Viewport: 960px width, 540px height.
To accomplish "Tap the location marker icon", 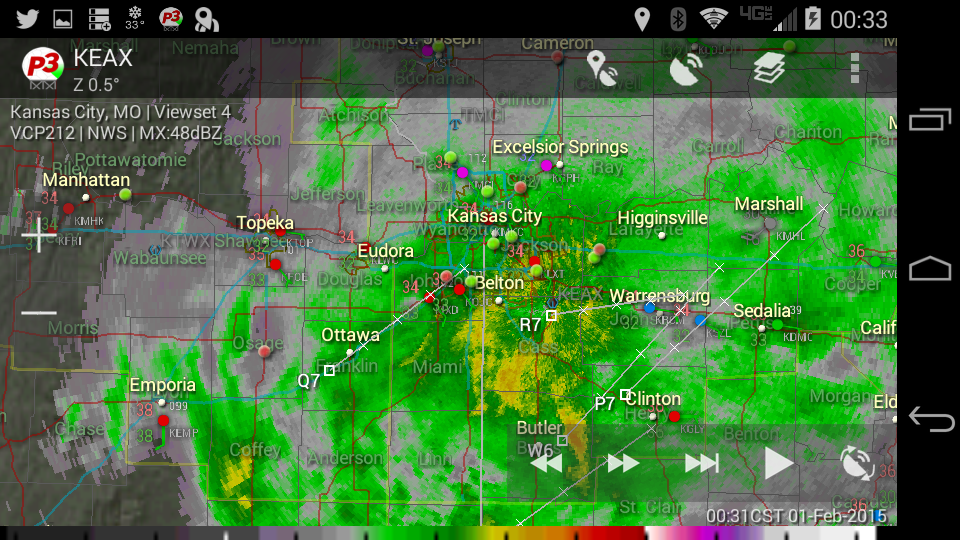I will coord(601,68).
